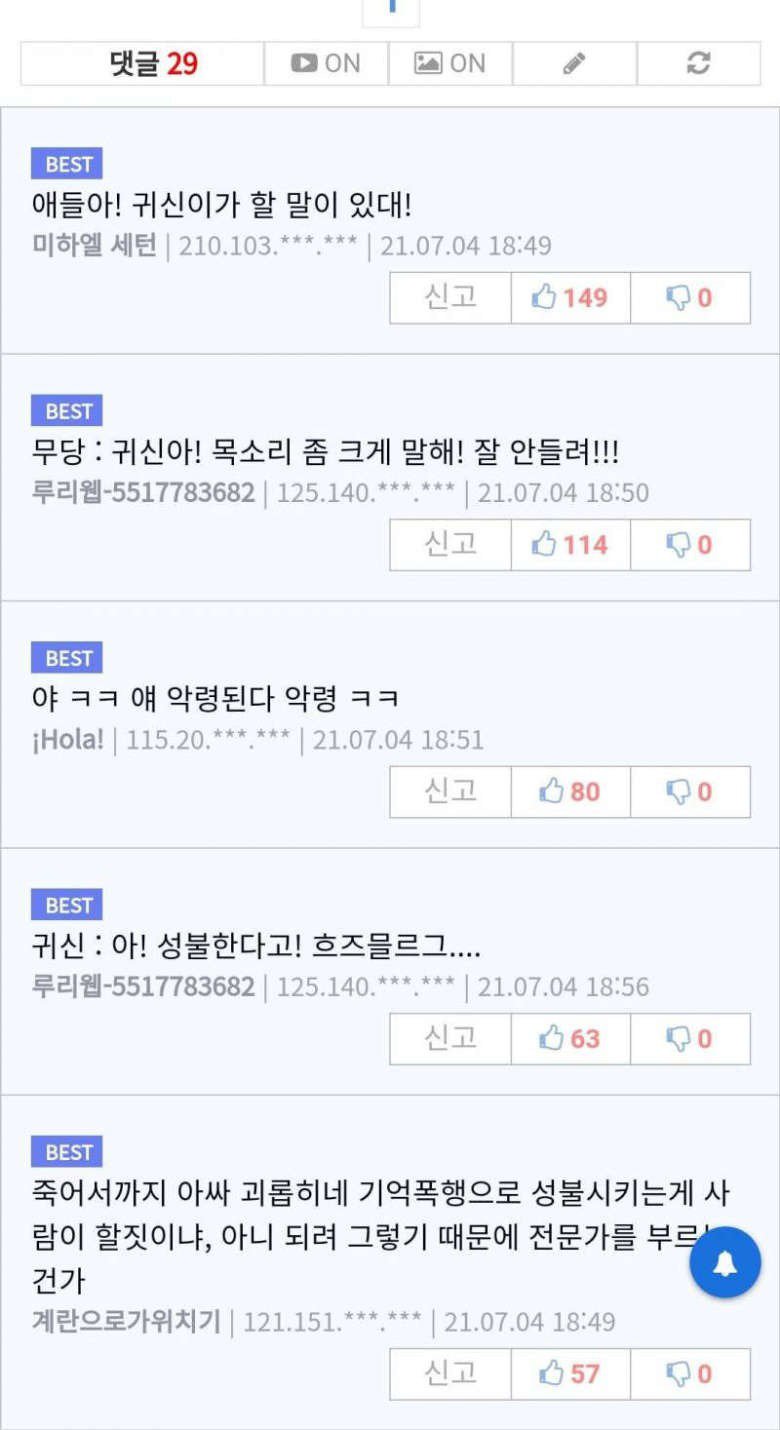Screen dimensions: 780x1430
Task: Report the 무당 comment posted 18:50
Action: pyautogui.click(x=450, y=545)
